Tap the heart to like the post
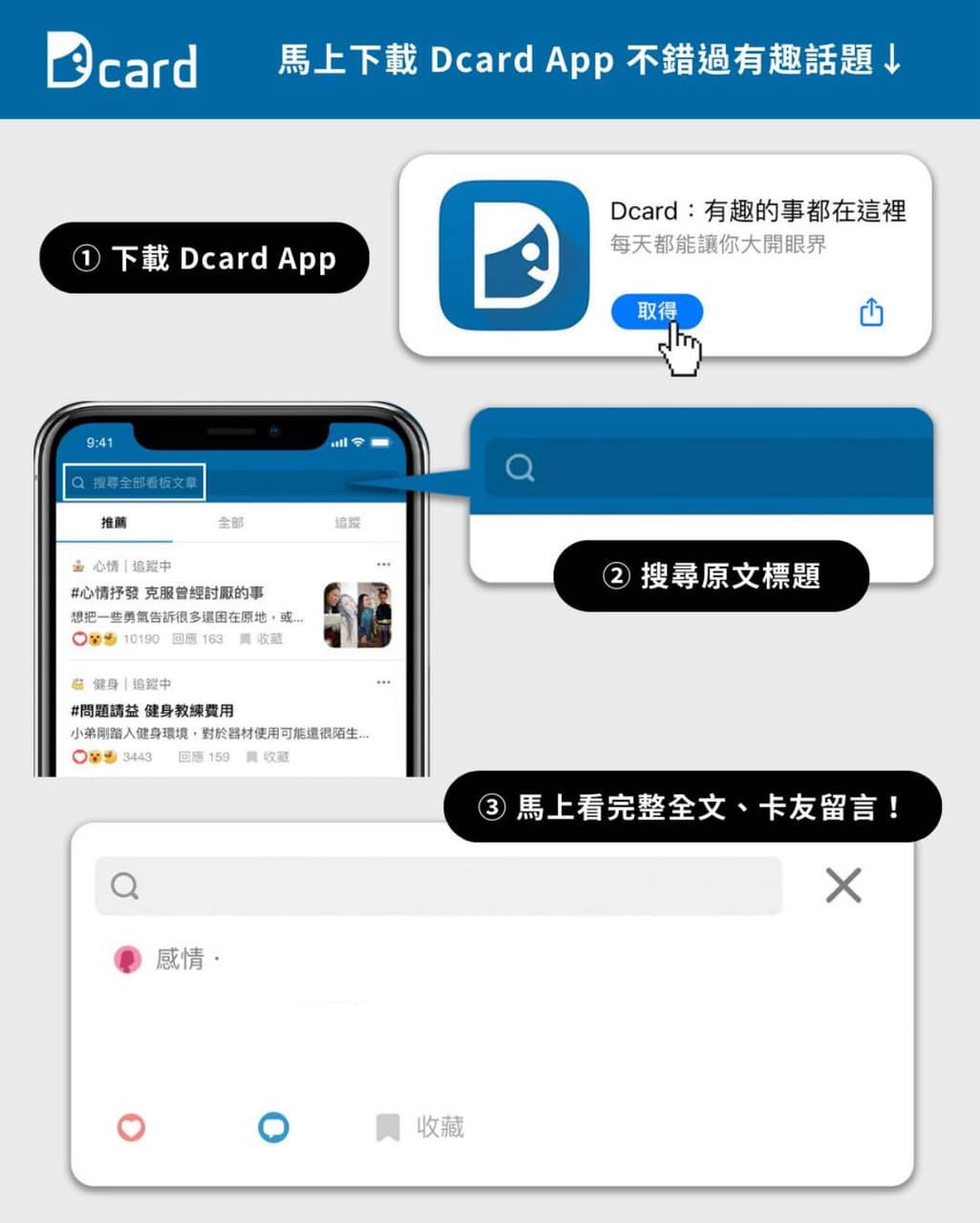Viewport: 980px width, 1223px height. coord(130,1127)
